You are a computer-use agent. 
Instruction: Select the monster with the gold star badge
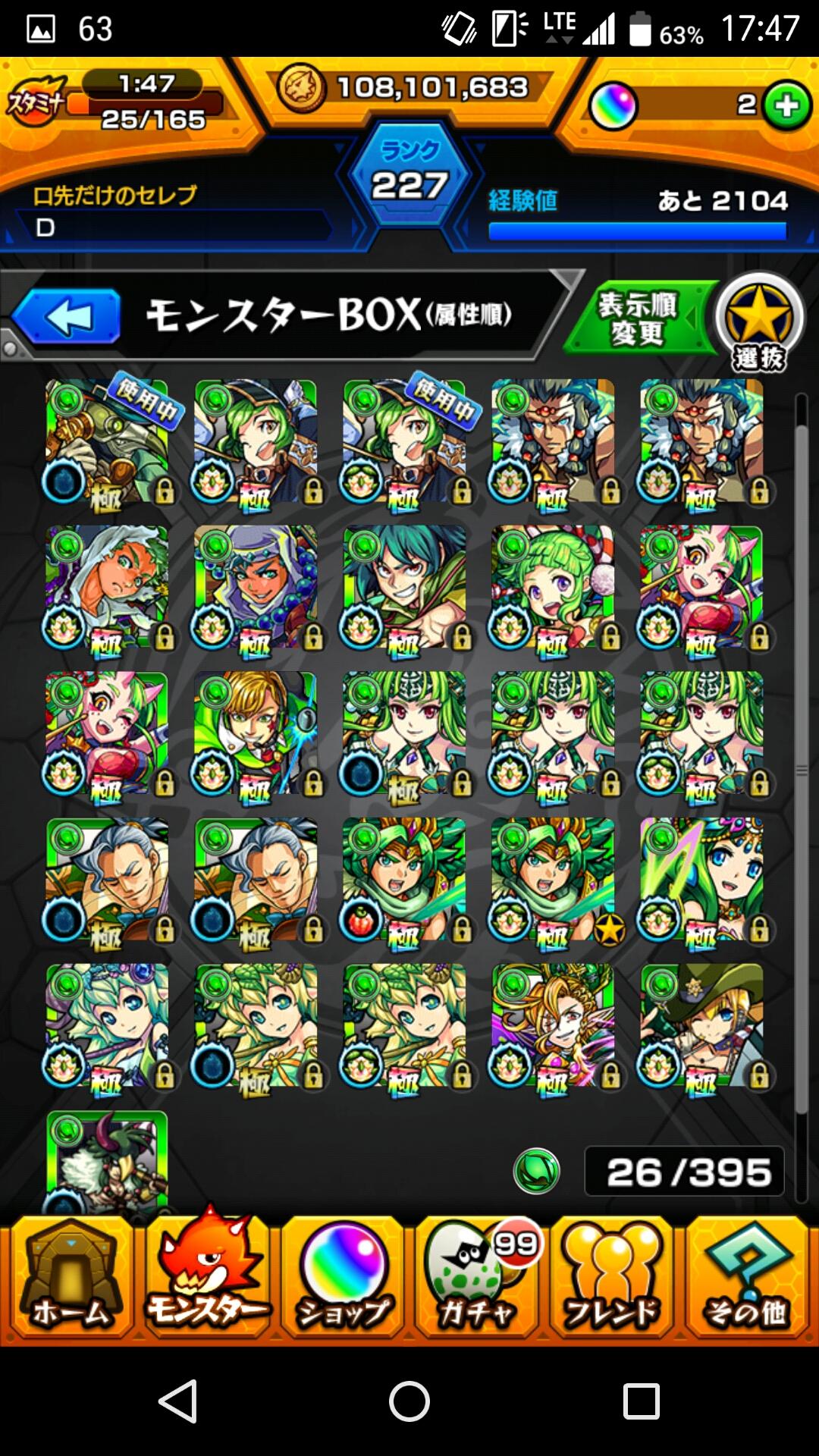pyautogui.click(x=554, y=880)
